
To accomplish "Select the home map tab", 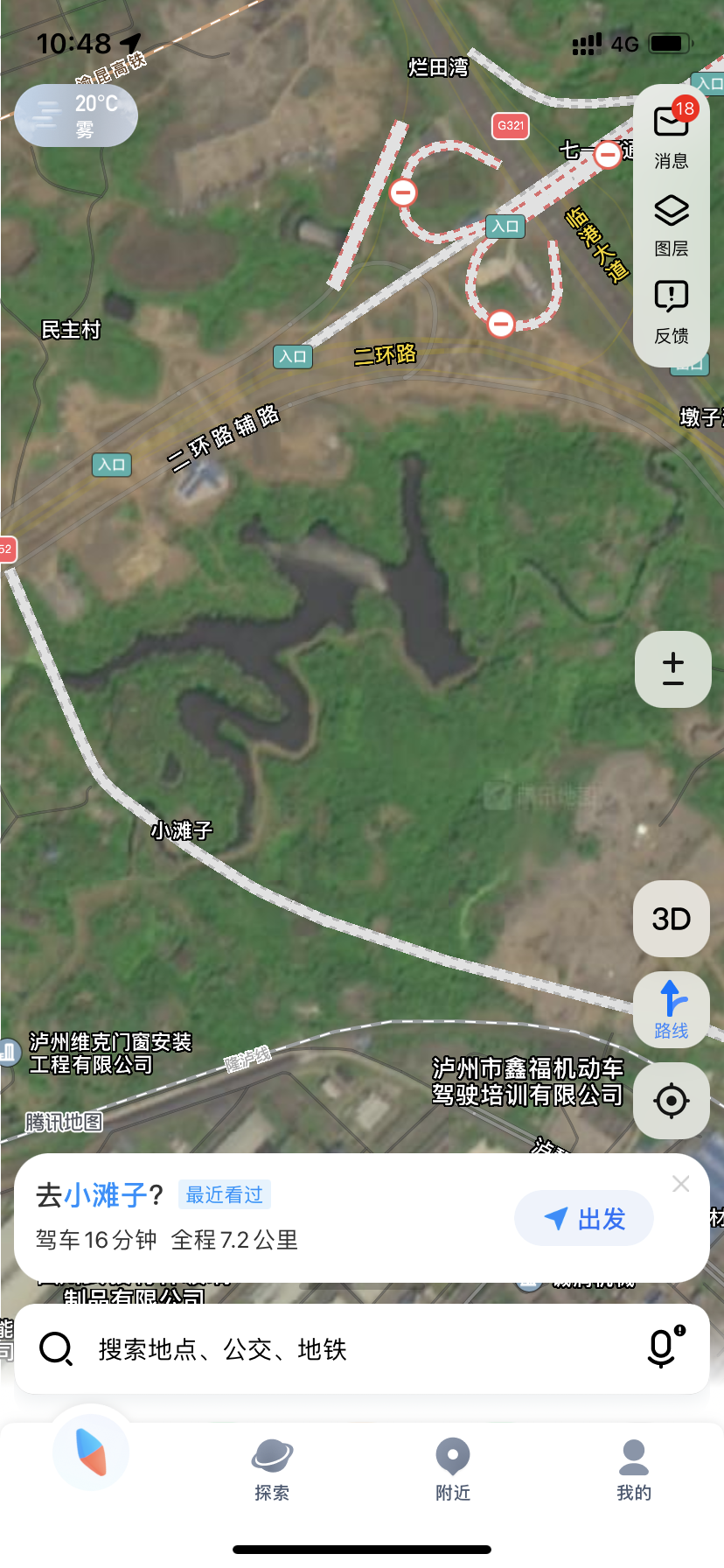I will pos(91,1452).
